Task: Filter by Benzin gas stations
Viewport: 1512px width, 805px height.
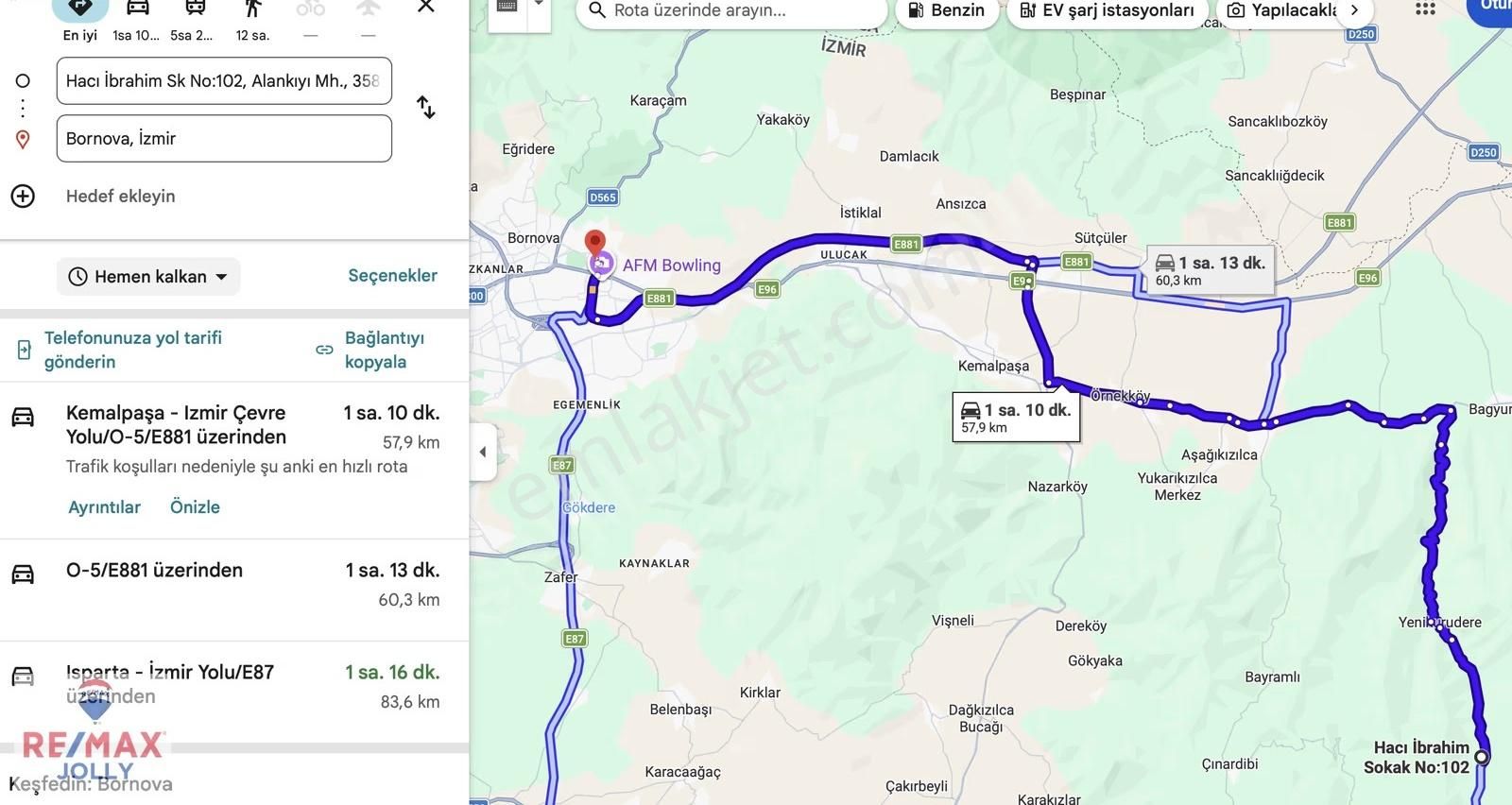Action: [946, 11]
